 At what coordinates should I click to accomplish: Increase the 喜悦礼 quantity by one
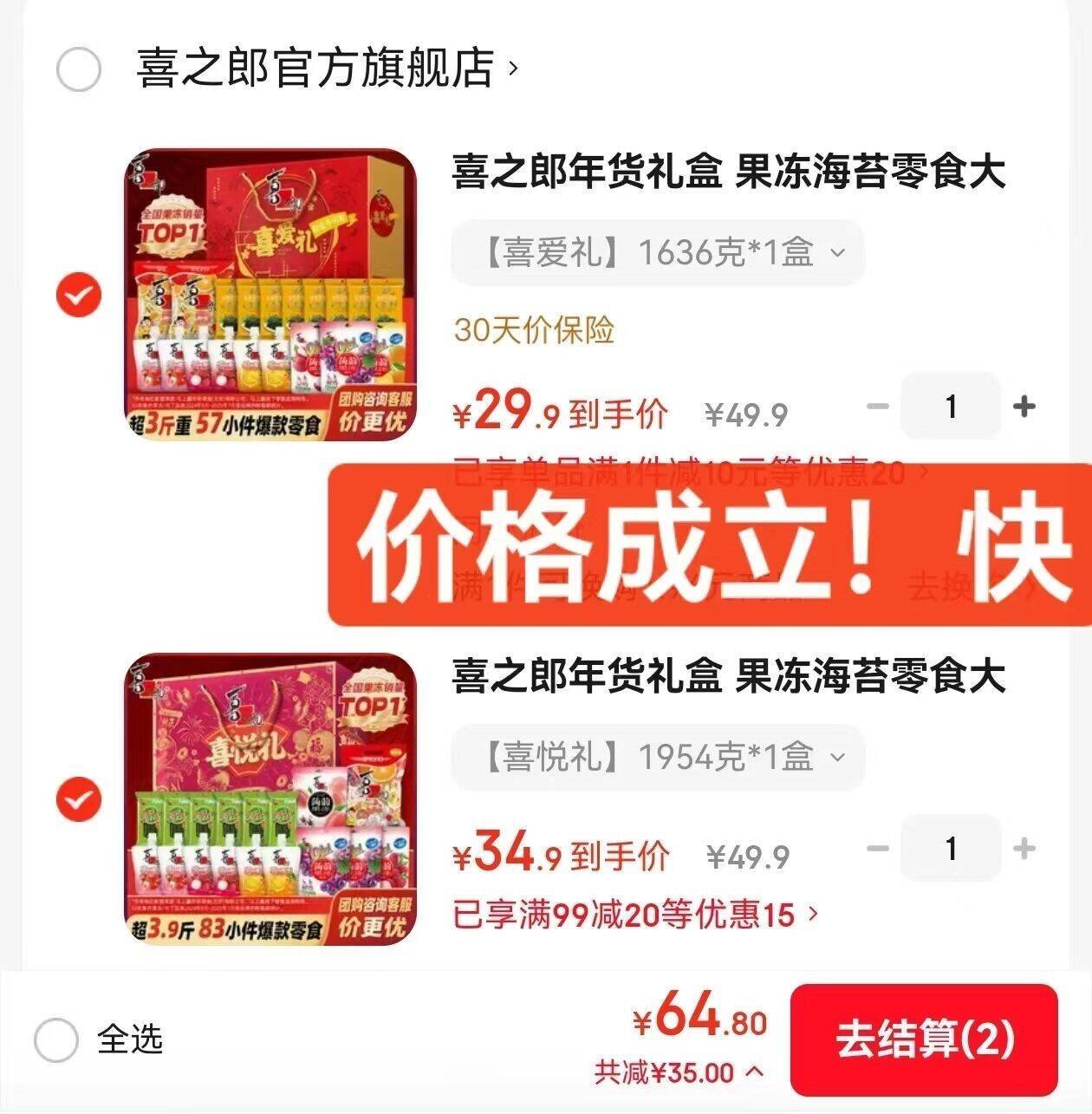click(x=1024, y=849)
